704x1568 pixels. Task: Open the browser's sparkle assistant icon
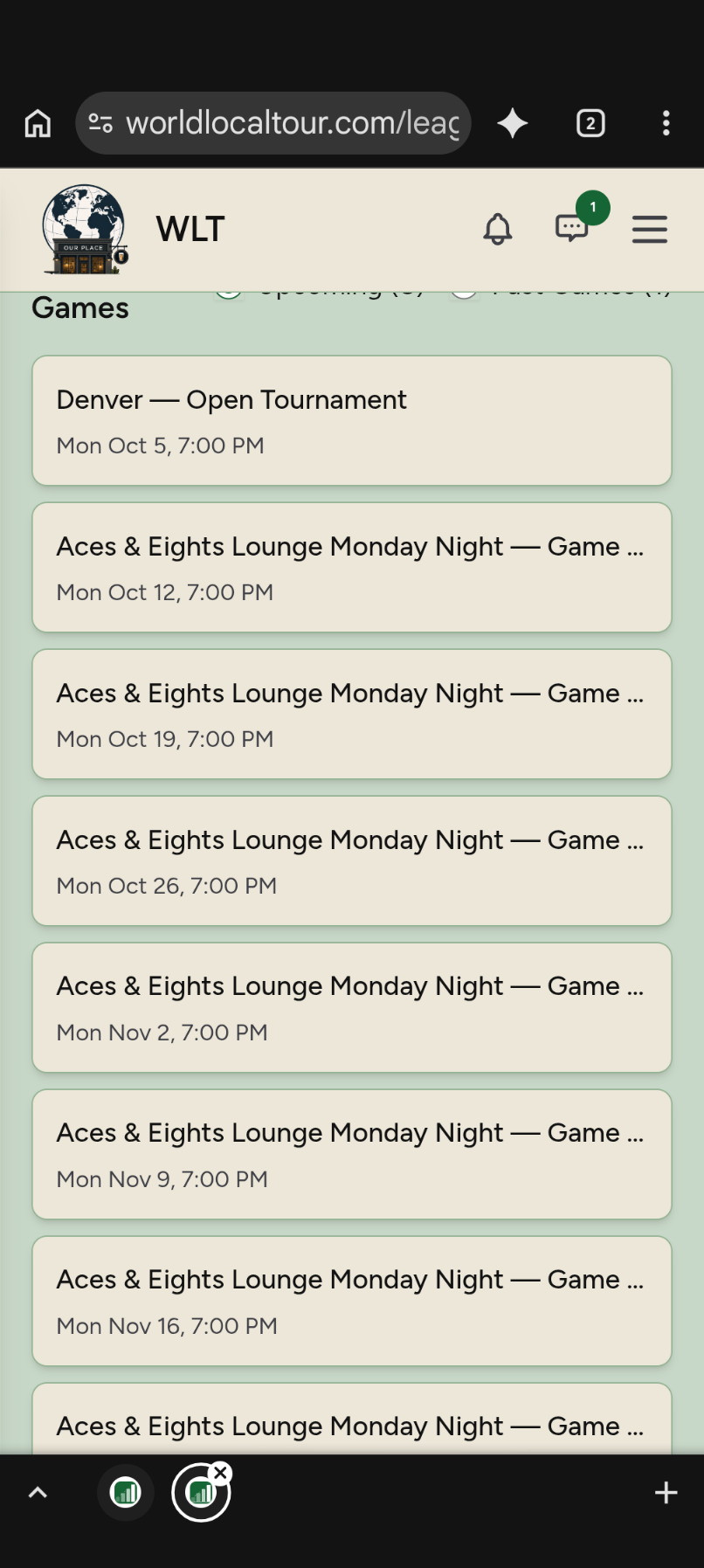click(513, 123)
